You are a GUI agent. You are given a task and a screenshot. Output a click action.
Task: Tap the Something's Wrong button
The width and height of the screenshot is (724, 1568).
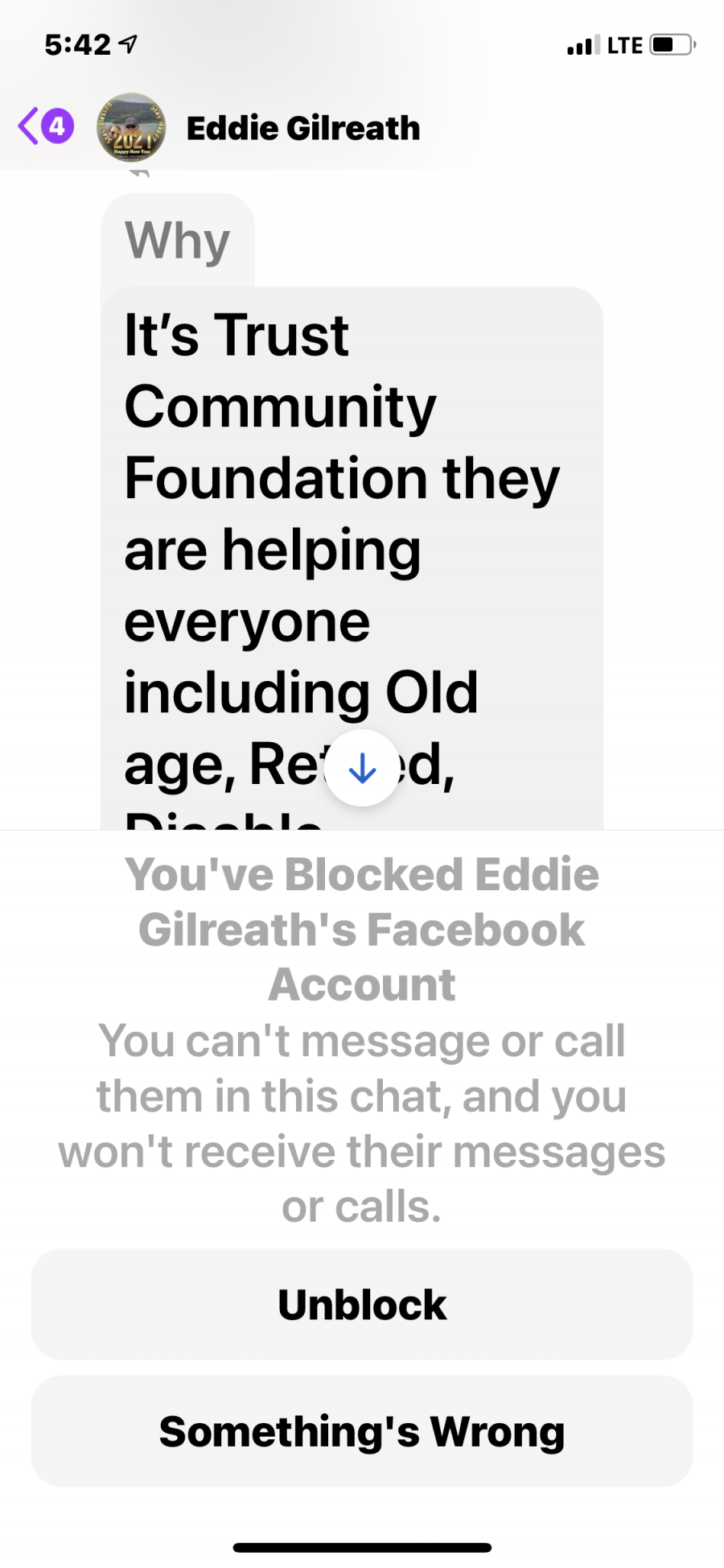click(362, 1431)
